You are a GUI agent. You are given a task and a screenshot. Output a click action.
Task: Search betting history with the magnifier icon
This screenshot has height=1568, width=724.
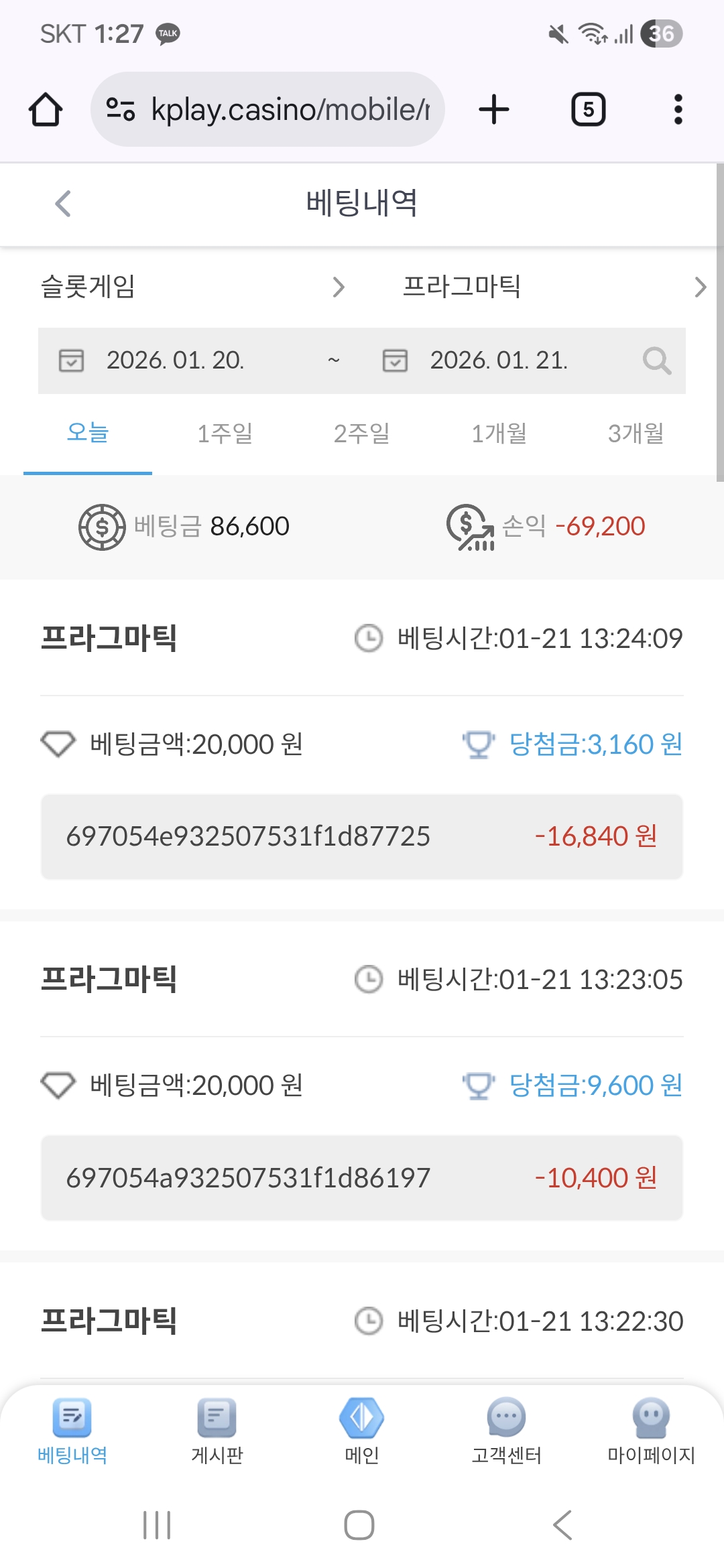tap(656, 361)
